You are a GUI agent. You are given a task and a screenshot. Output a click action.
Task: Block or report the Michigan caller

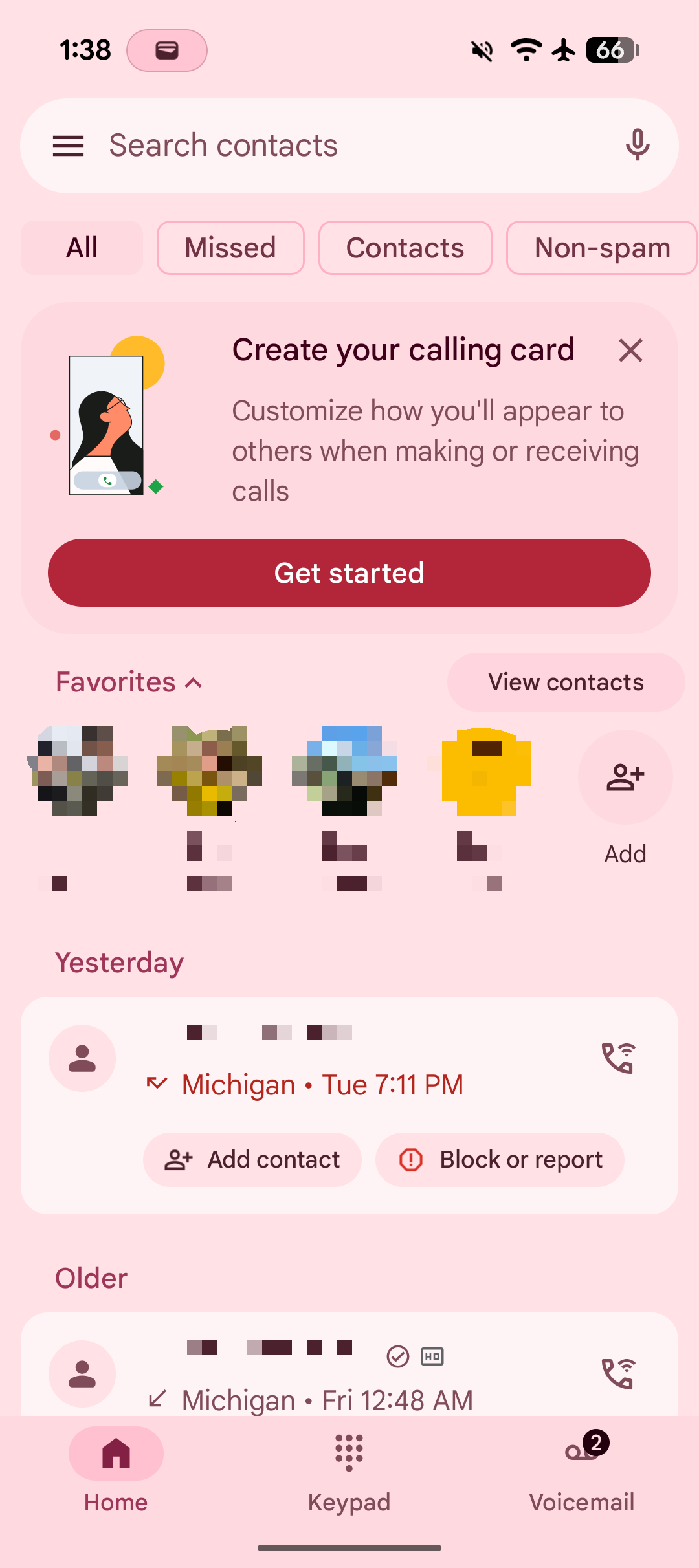[x=499, y=1159]
